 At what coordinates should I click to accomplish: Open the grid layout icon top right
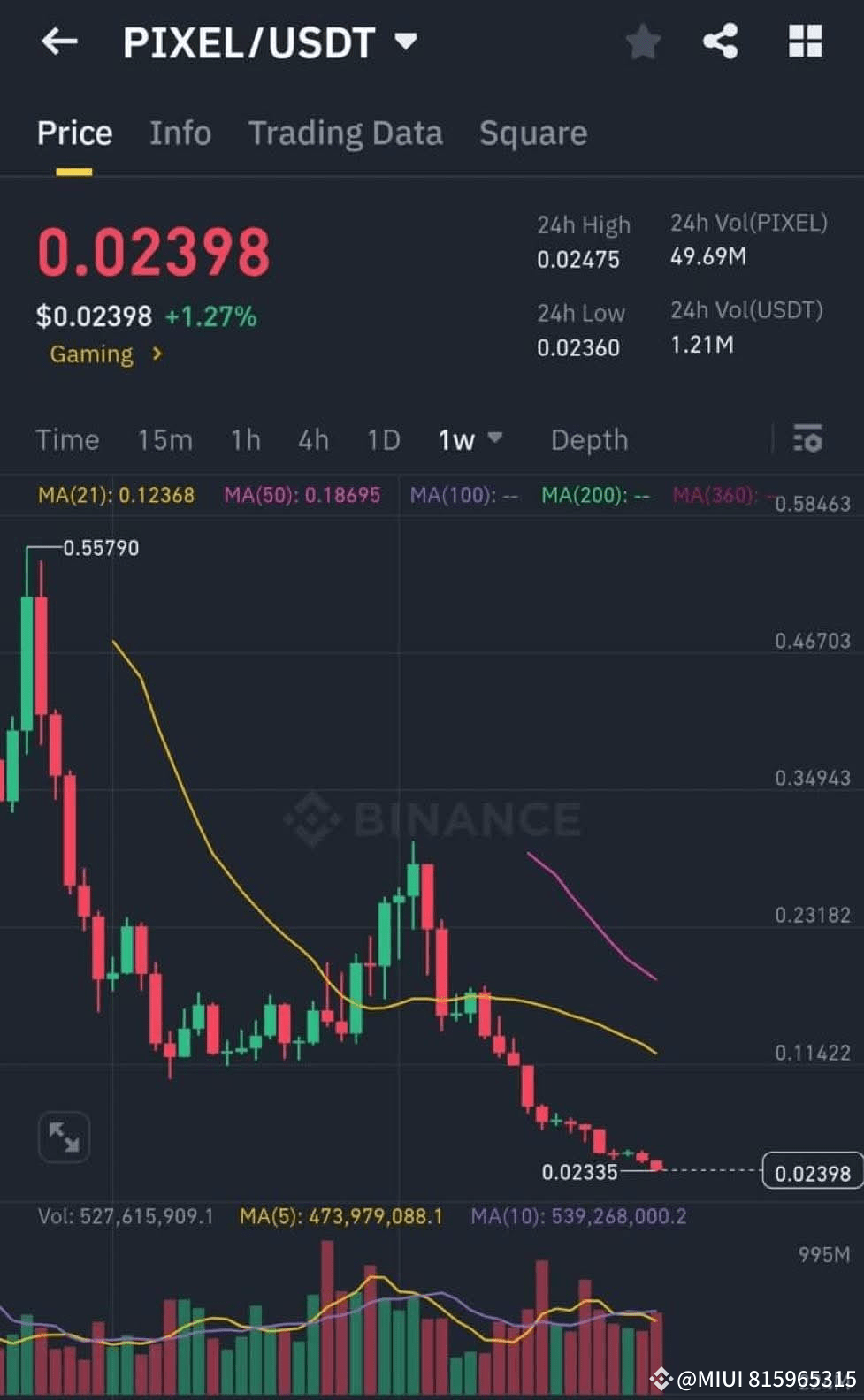coord(803,42)
